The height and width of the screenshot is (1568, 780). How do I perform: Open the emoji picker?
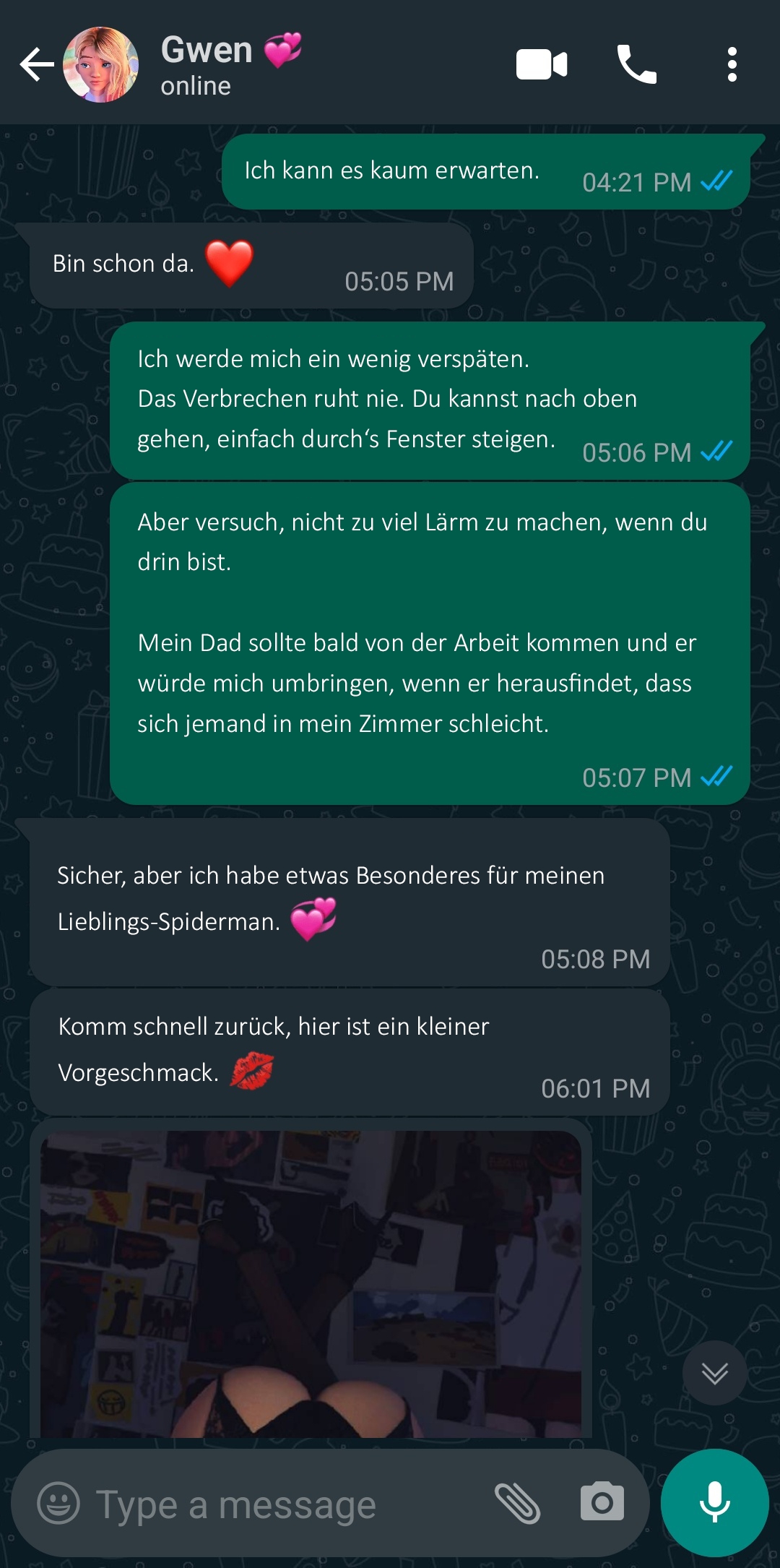[x=58, y=1503]
